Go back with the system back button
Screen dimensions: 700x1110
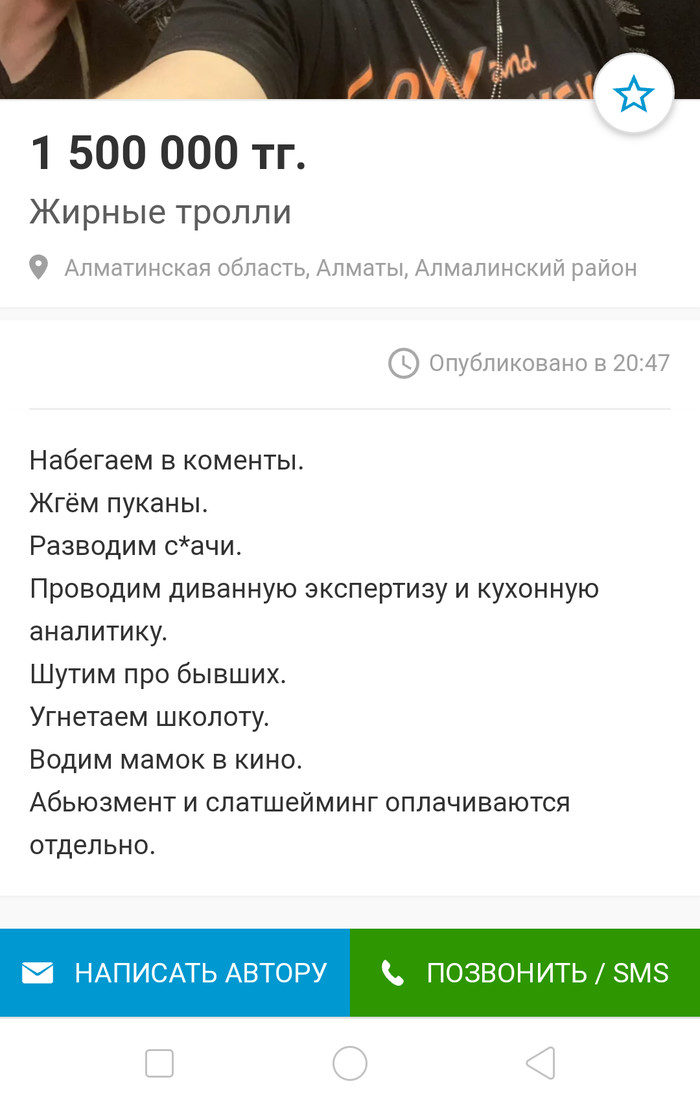click(540, 1063)
